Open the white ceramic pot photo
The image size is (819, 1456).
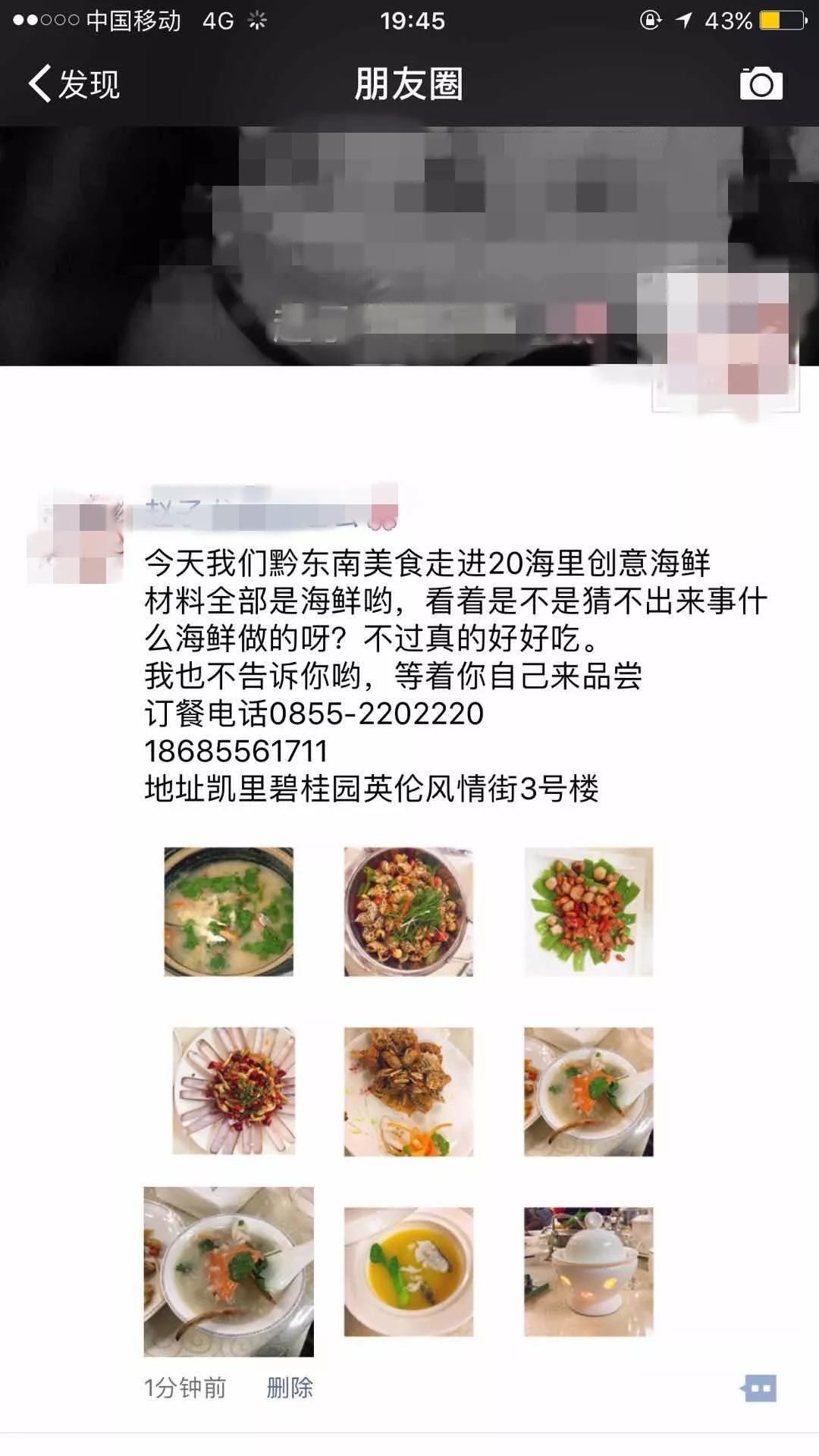(588, 1272)
